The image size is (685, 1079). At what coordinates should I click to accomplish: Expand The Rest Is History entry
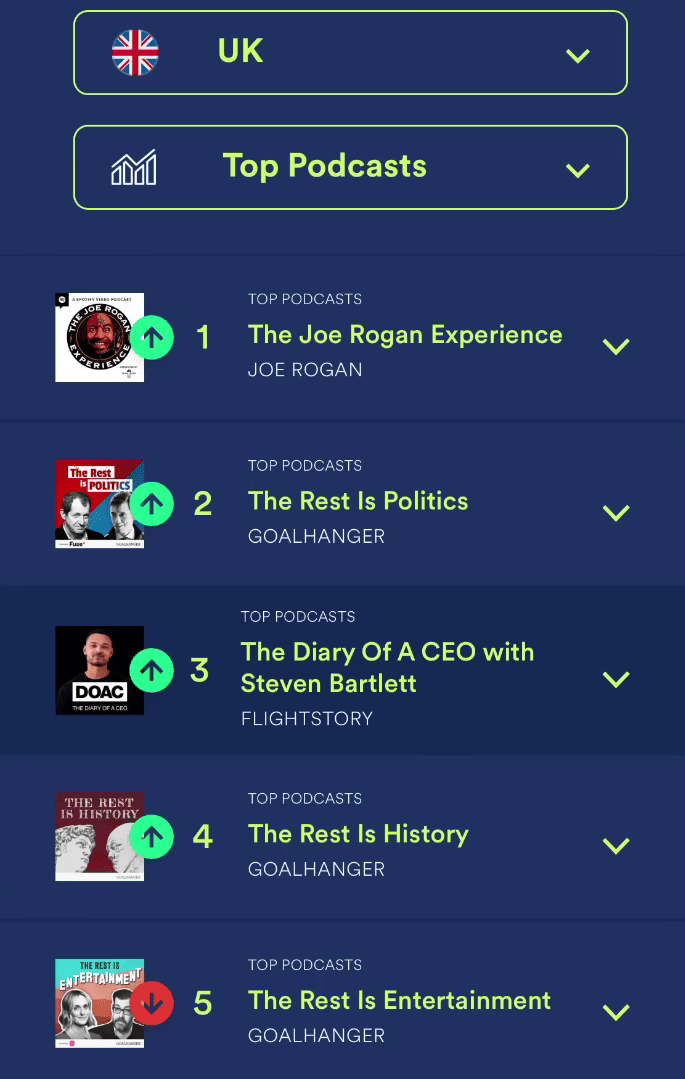point(616,846)
